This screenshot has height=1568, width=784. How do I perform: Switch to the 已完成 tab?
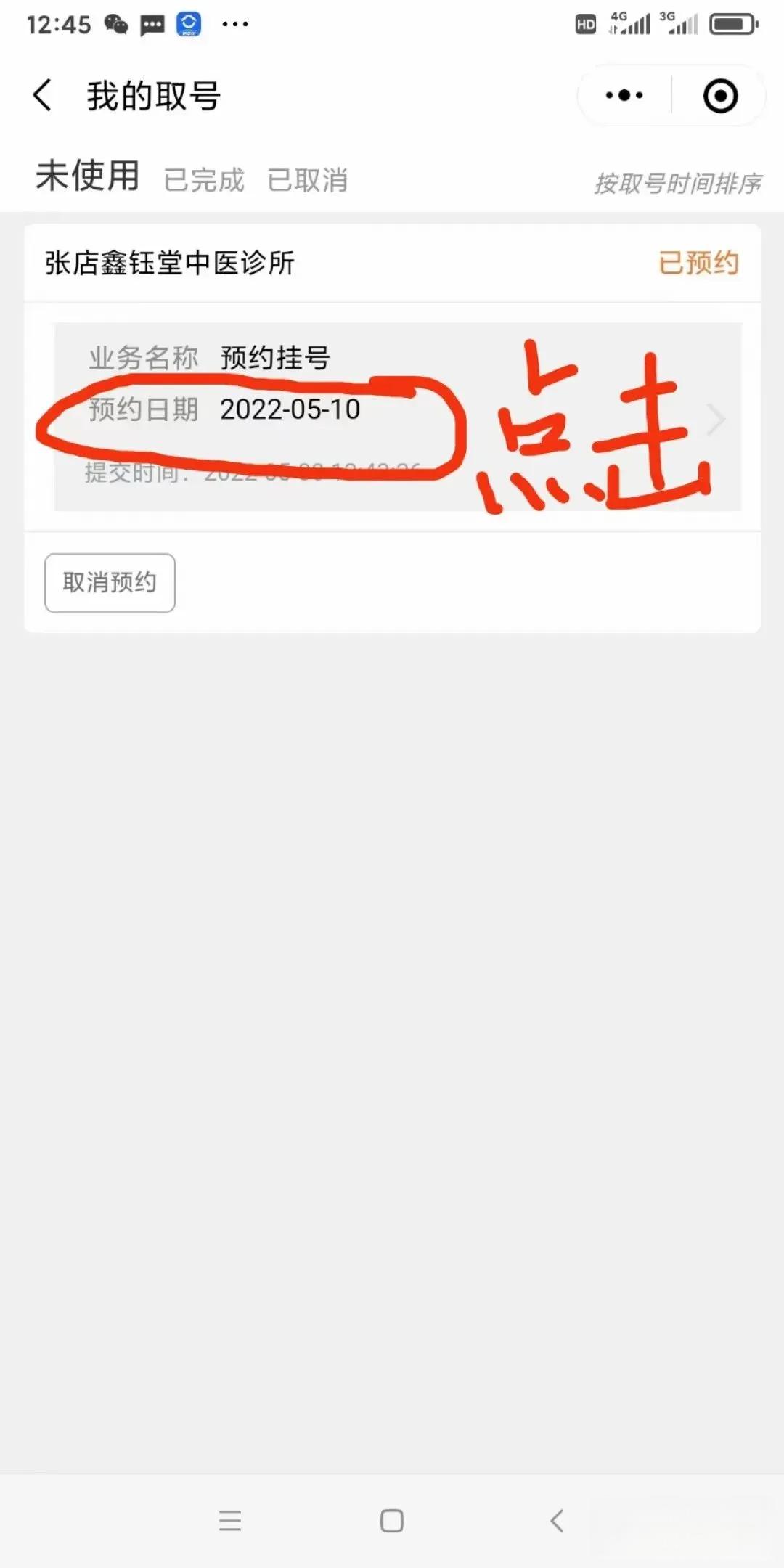point(204,180)
